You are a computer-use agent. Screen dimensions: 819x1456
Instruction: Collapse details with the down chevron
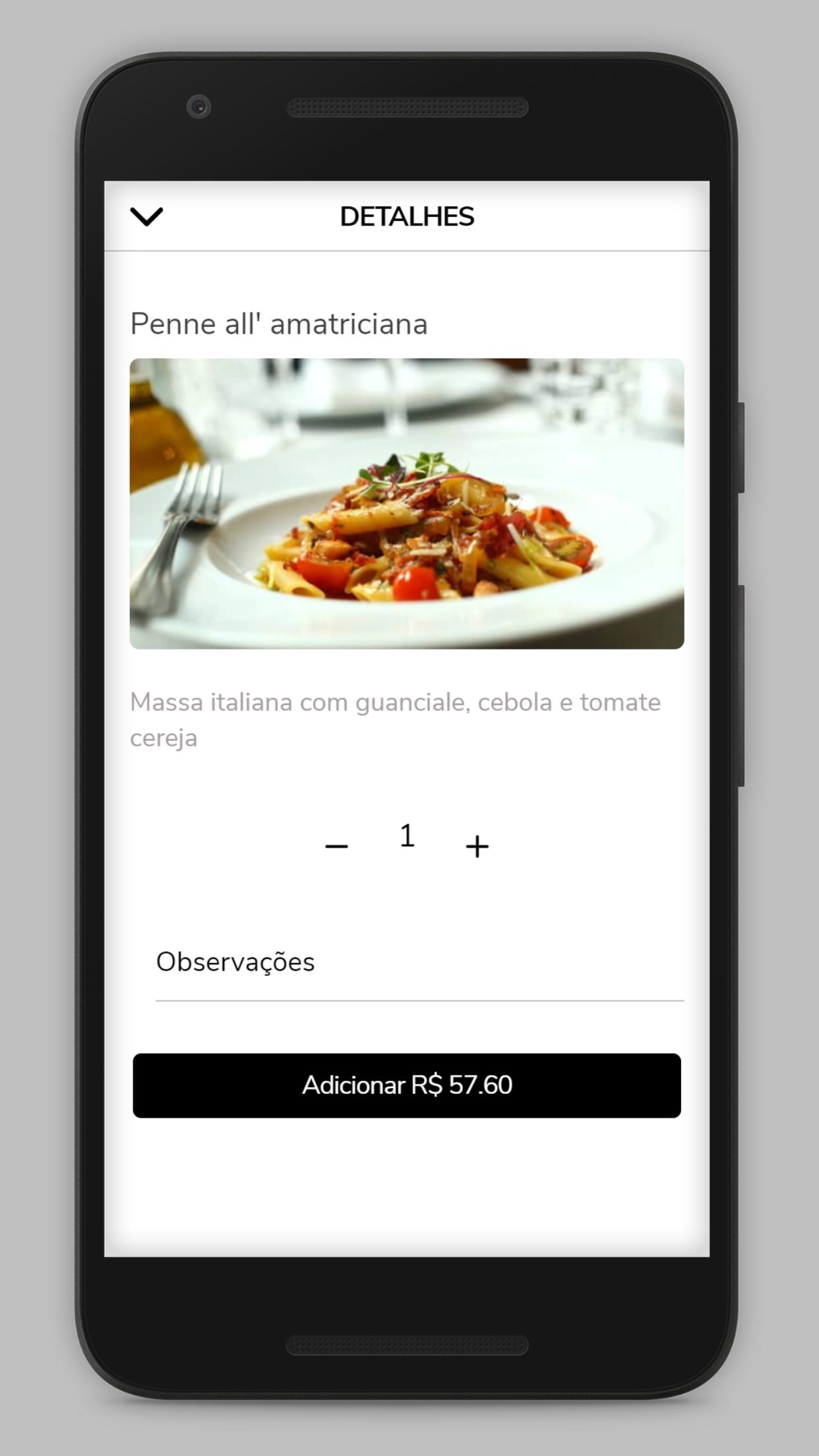146,216
